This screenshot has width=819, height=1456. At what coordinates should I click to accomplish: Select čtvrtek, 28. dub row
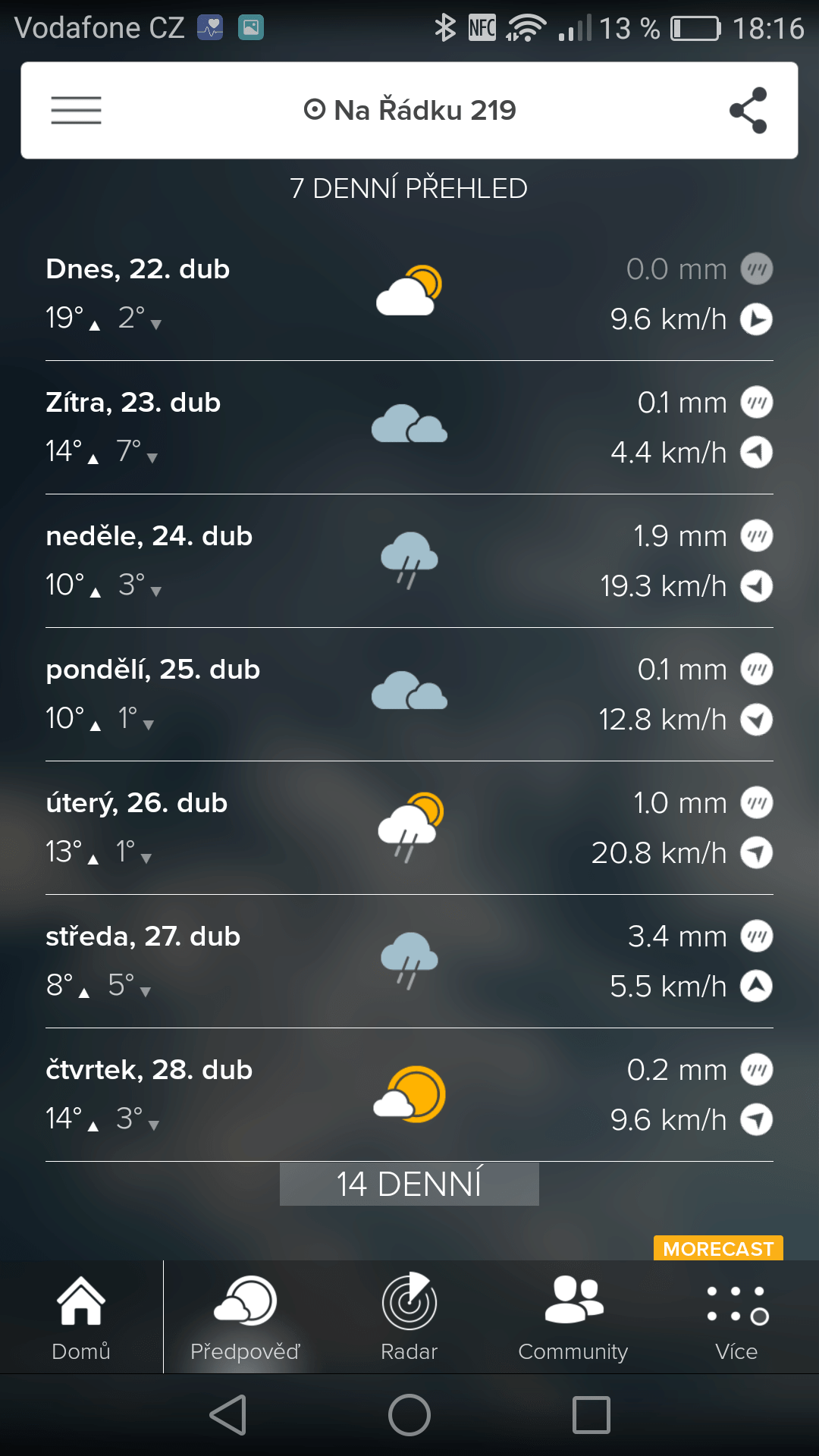[x=409, y=1095]
